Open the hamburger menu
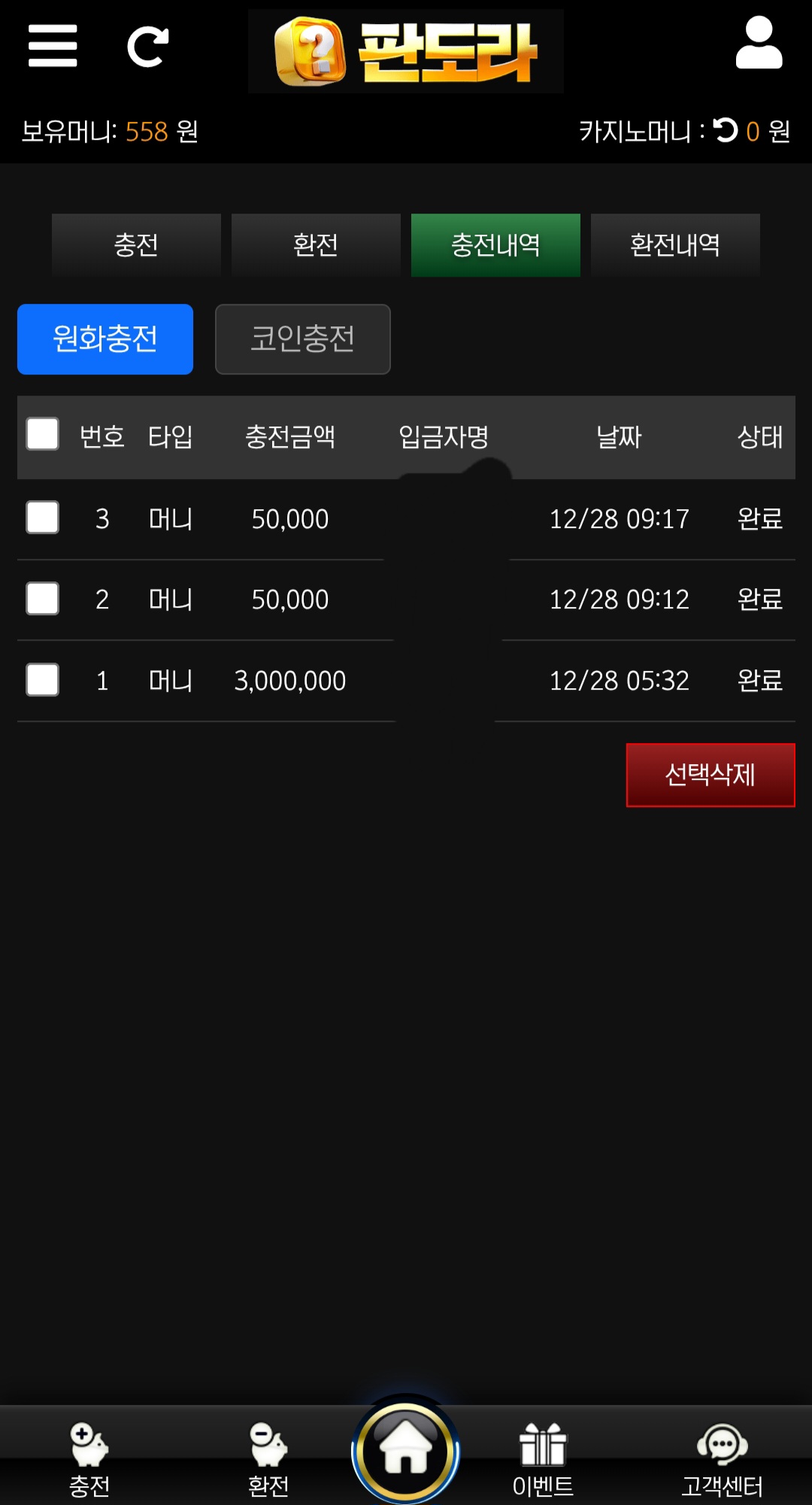Screen dimensions: 812x1505 click(x=53, y=46)
